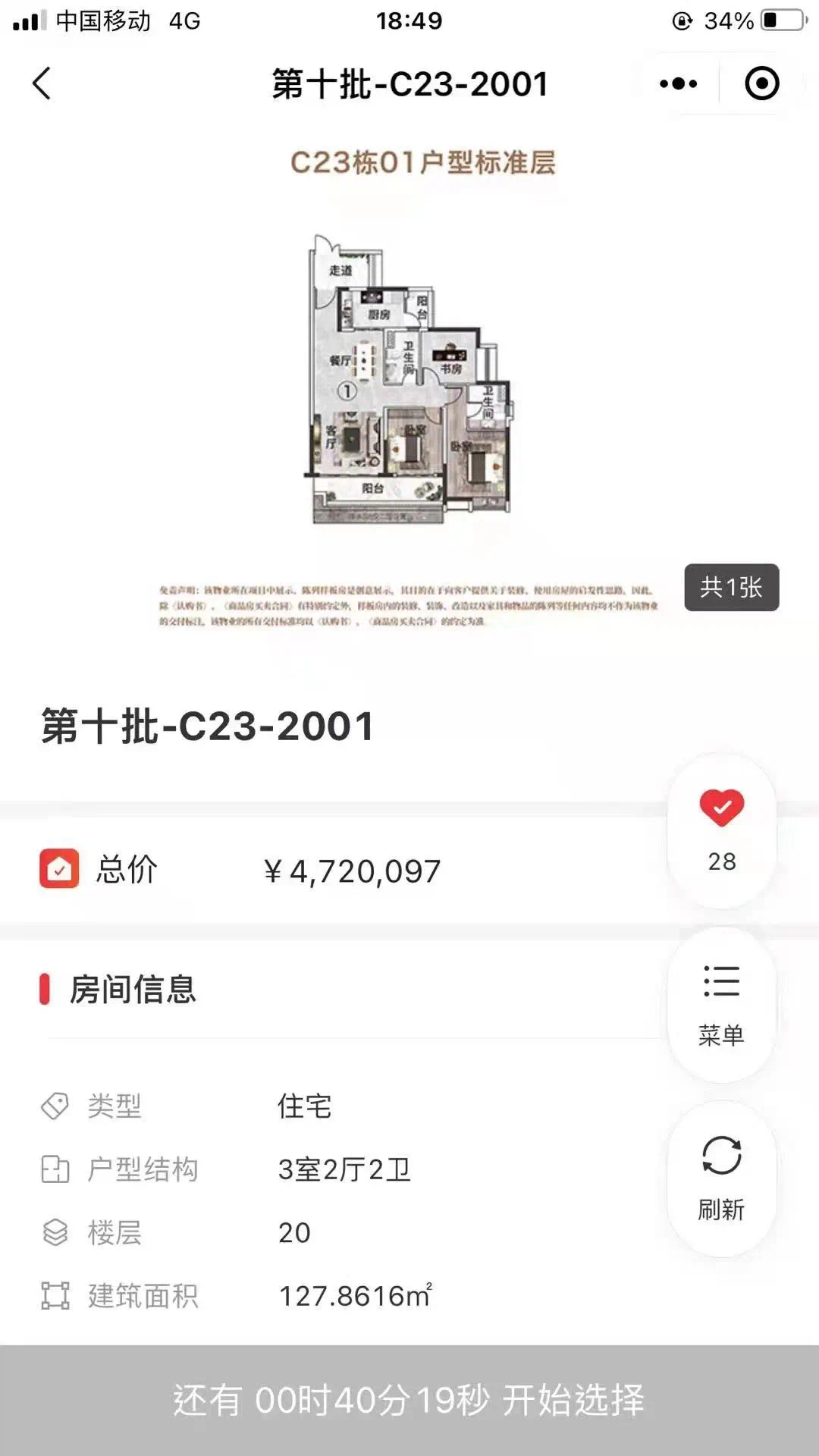Refresh the page with 刷新
819x1456 pixels.
[x=721, y=1178]
